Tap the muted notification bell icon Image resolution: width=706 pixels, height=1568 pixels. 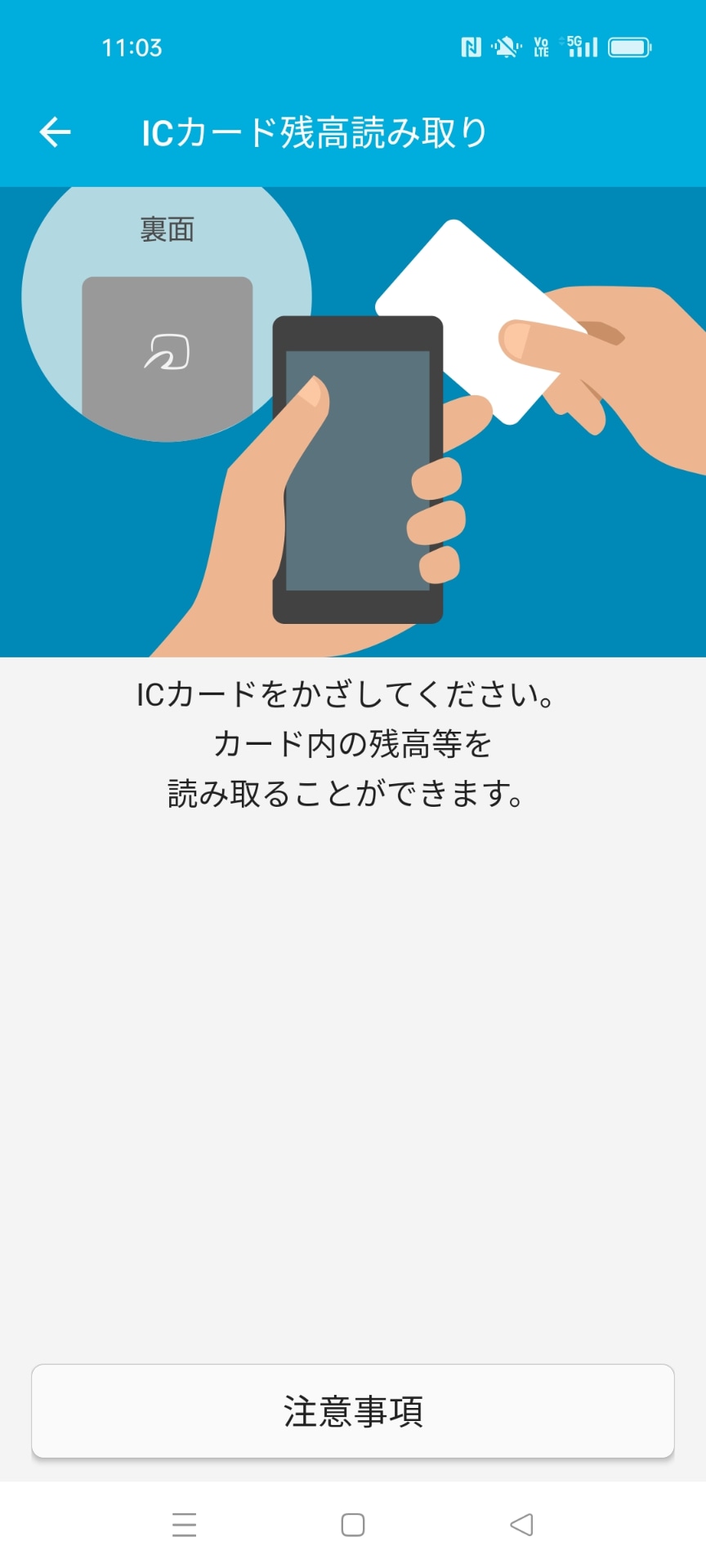click(505, 47)
